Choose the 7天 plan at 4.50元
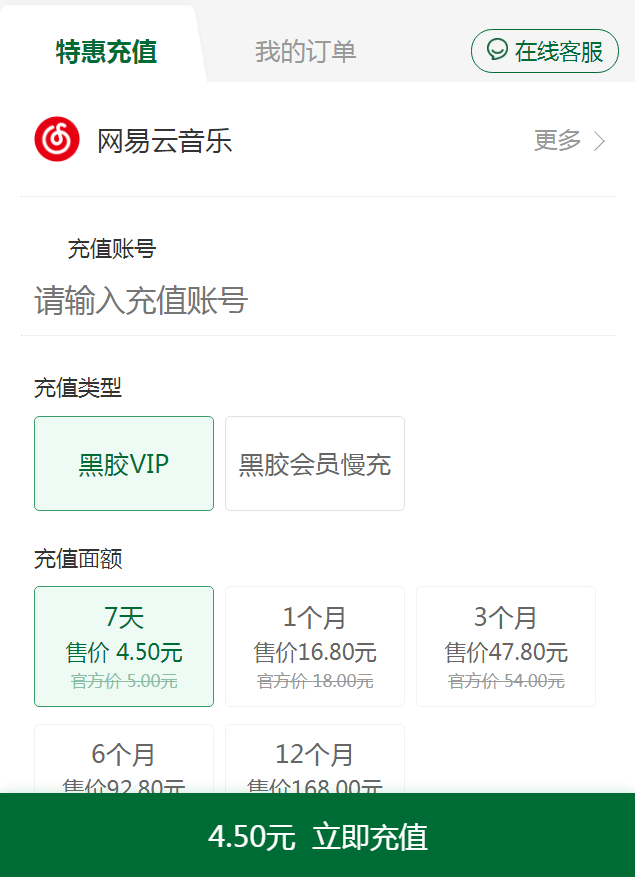The width and height of the screenshot is (635, 877). point(124,646)
